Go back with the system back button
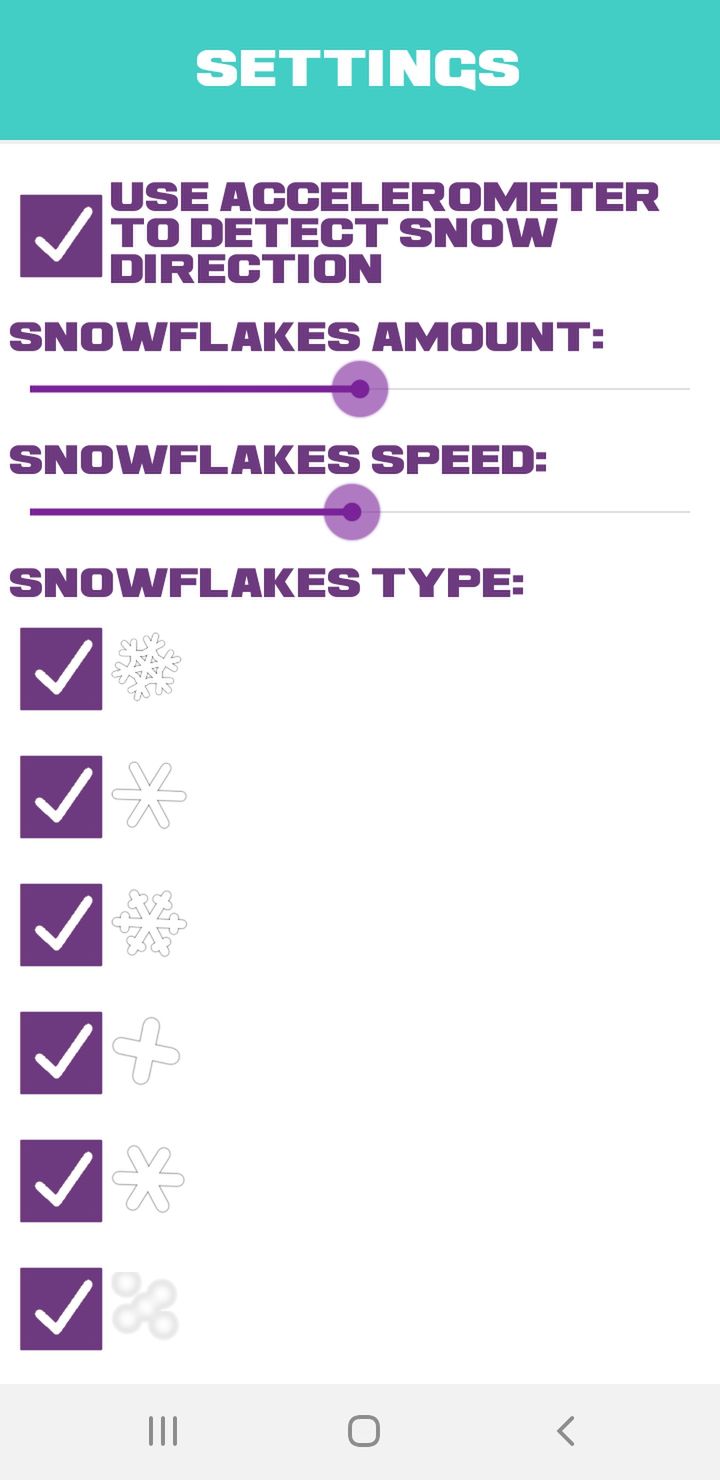The width and height of the screenshot is (720, 1480). pyautogui.click(x=566, y=1431)
